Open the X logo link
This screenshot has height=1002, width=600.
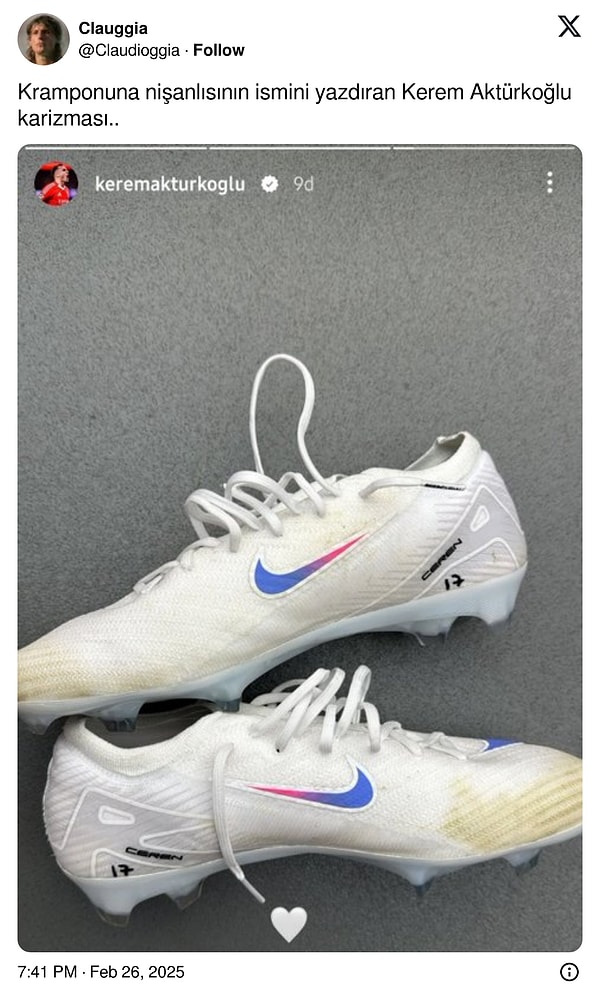[568, 27]
